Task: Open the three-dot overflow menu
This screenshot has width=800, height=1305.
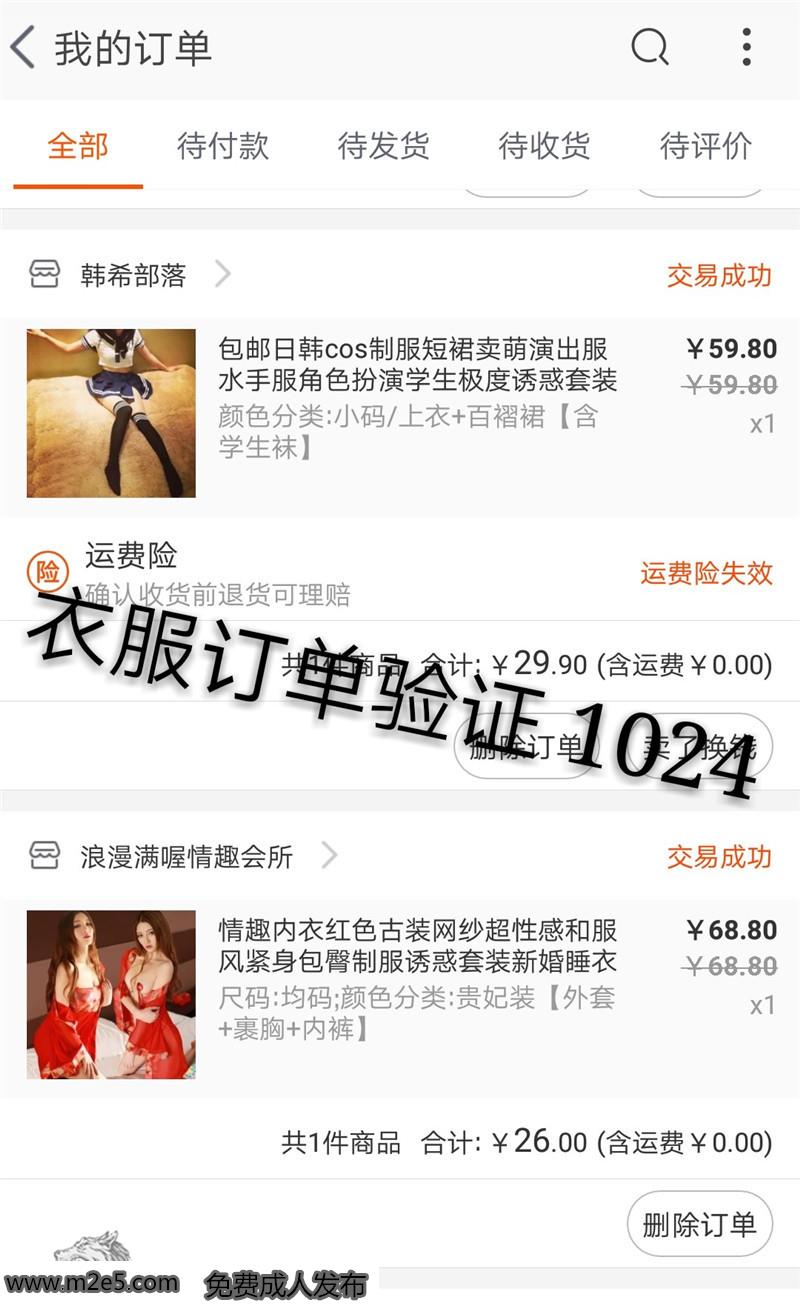Action: [746, 47]
